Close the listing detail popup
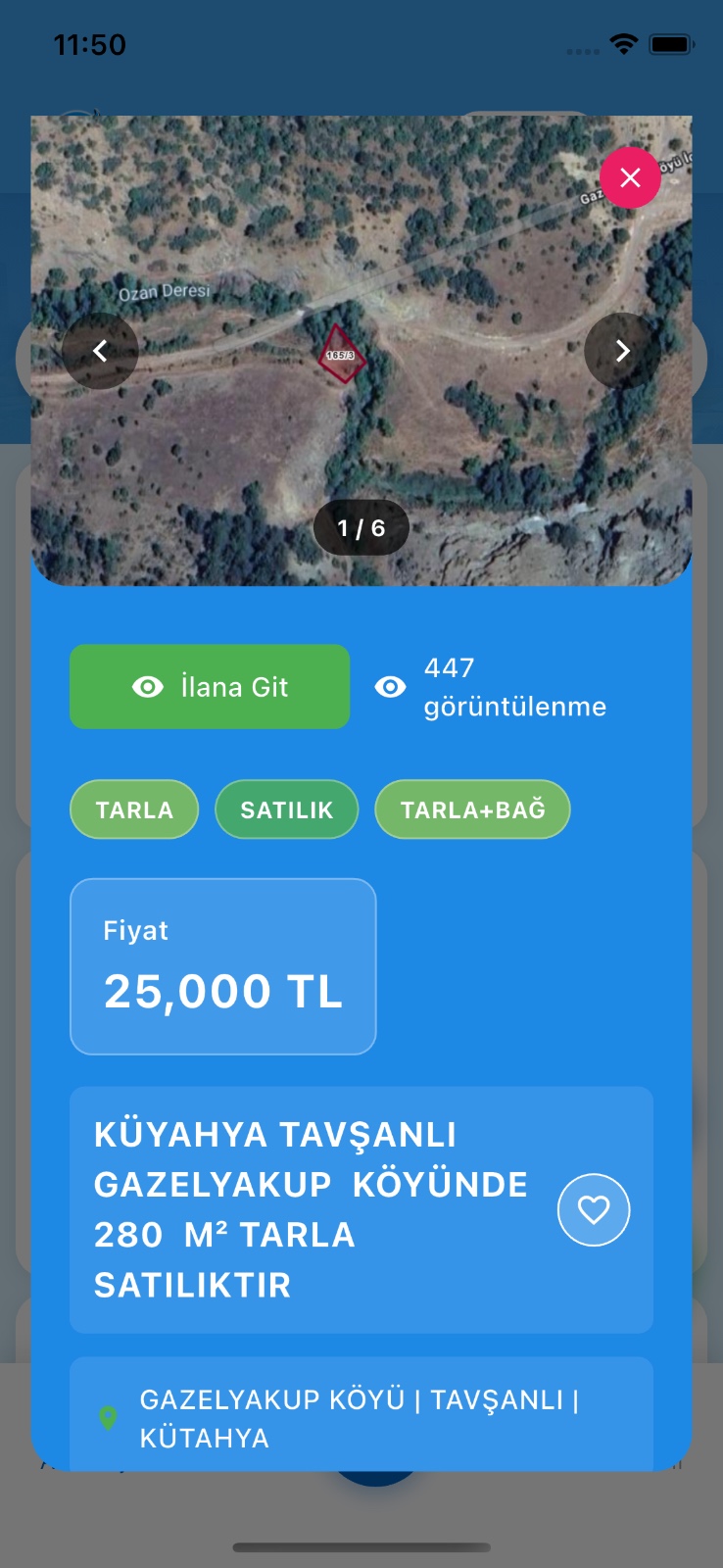 click(x=630, y=177)
